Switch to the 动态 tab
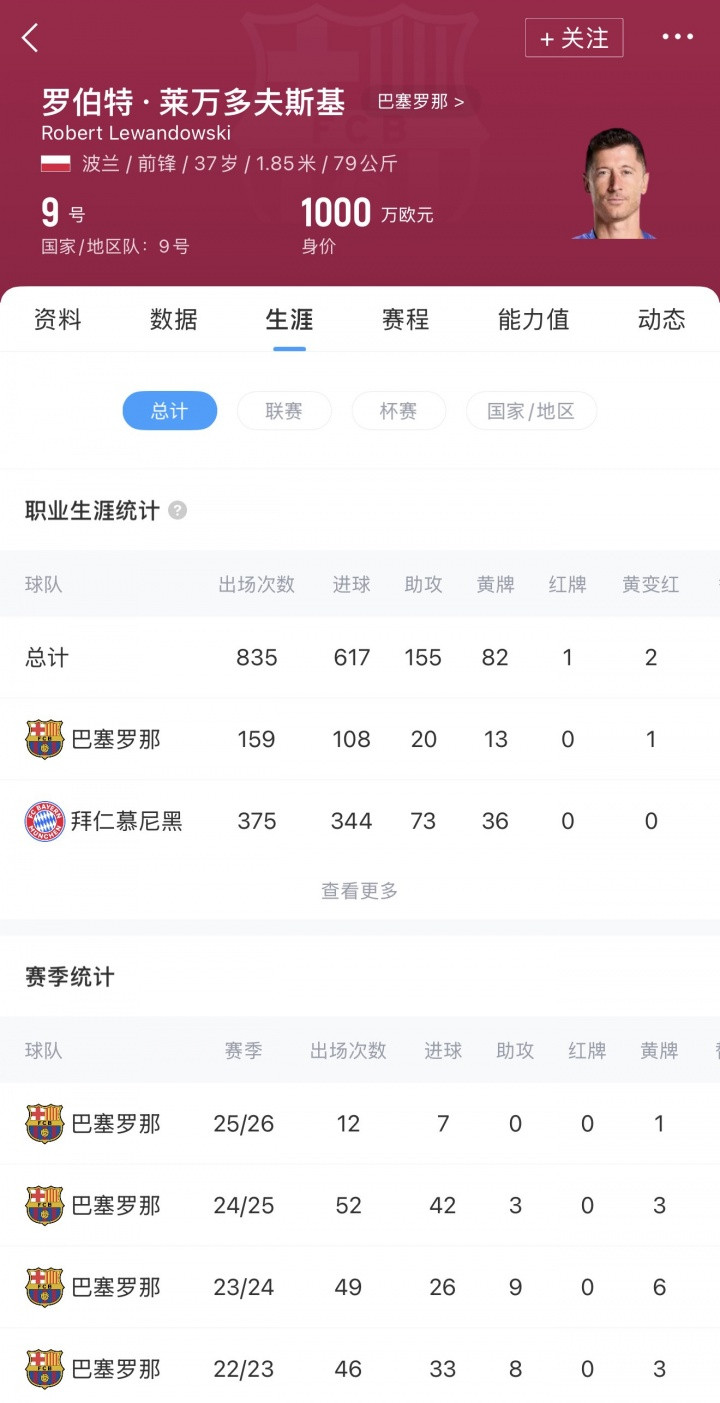 tap(661, 320)
